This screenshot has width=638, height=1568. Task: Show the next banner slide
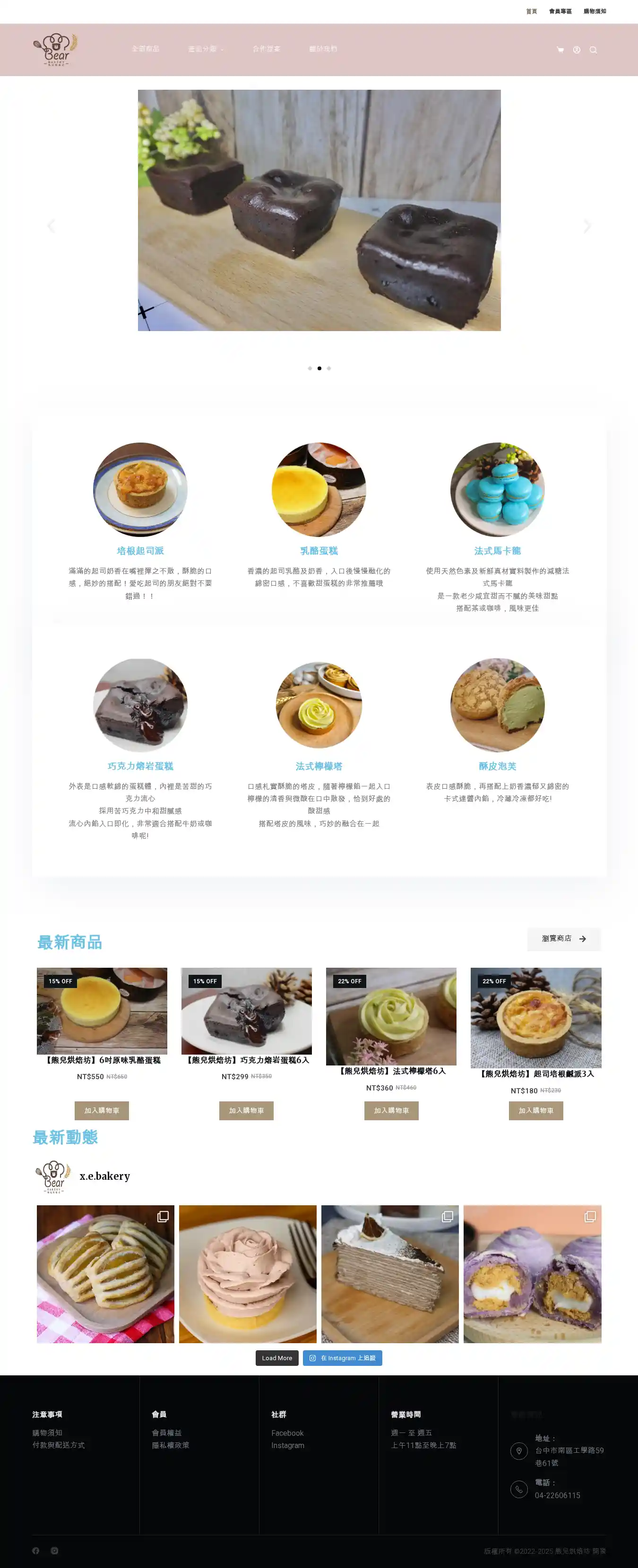587,226
